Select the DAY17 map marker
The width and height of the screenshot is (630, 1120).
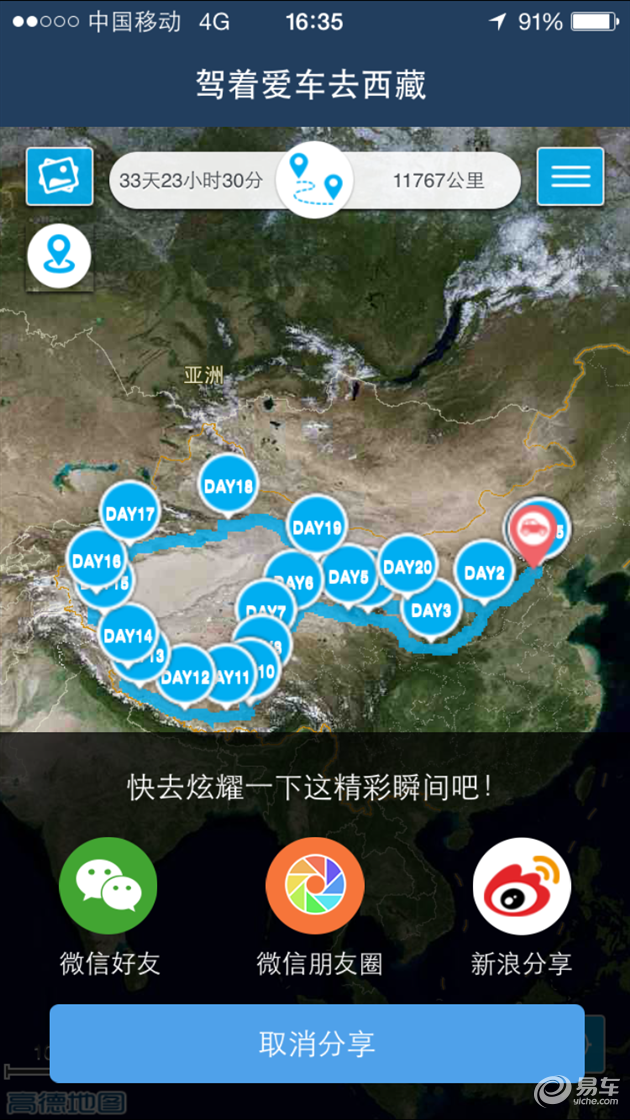pos(129,515)
